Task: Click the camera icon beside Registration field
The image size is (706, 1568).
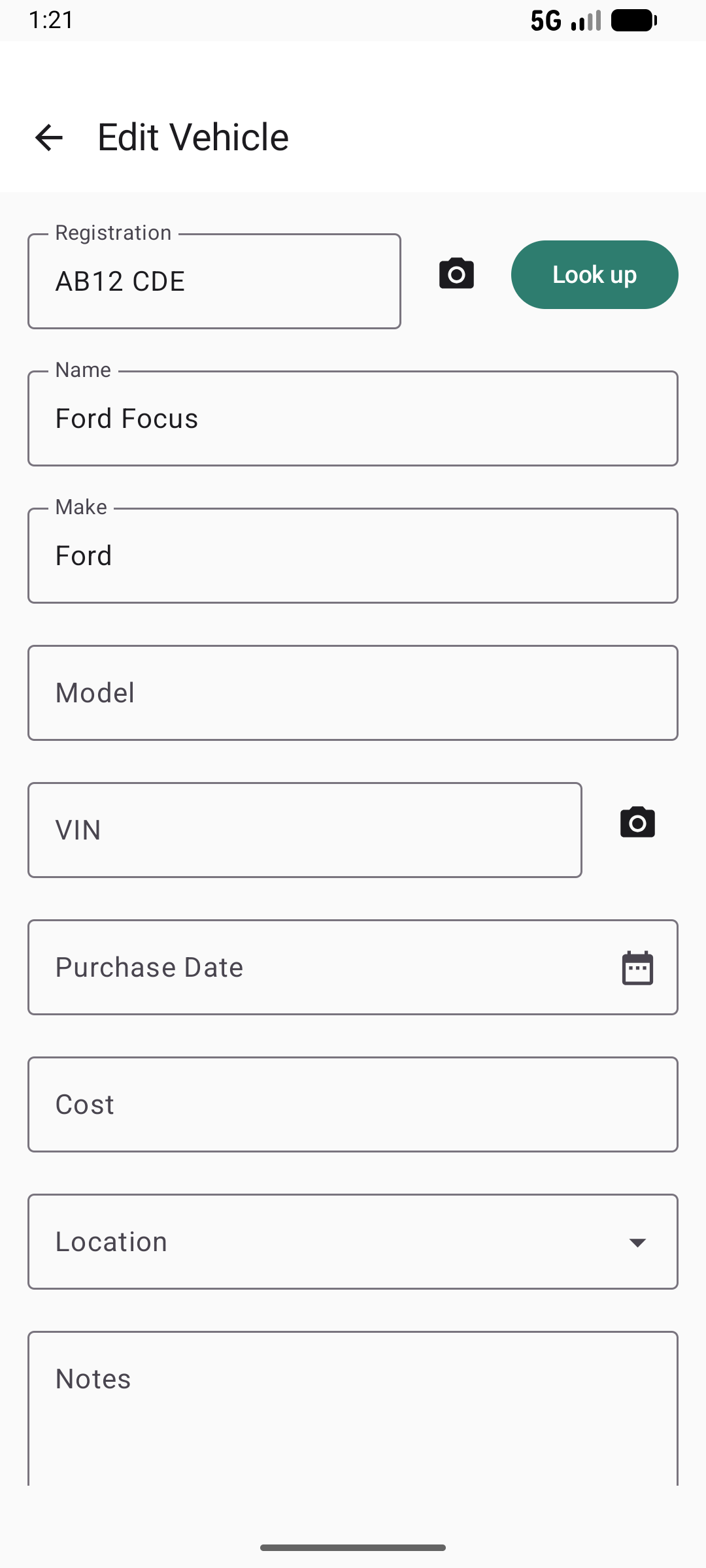Action: (456, 274)
